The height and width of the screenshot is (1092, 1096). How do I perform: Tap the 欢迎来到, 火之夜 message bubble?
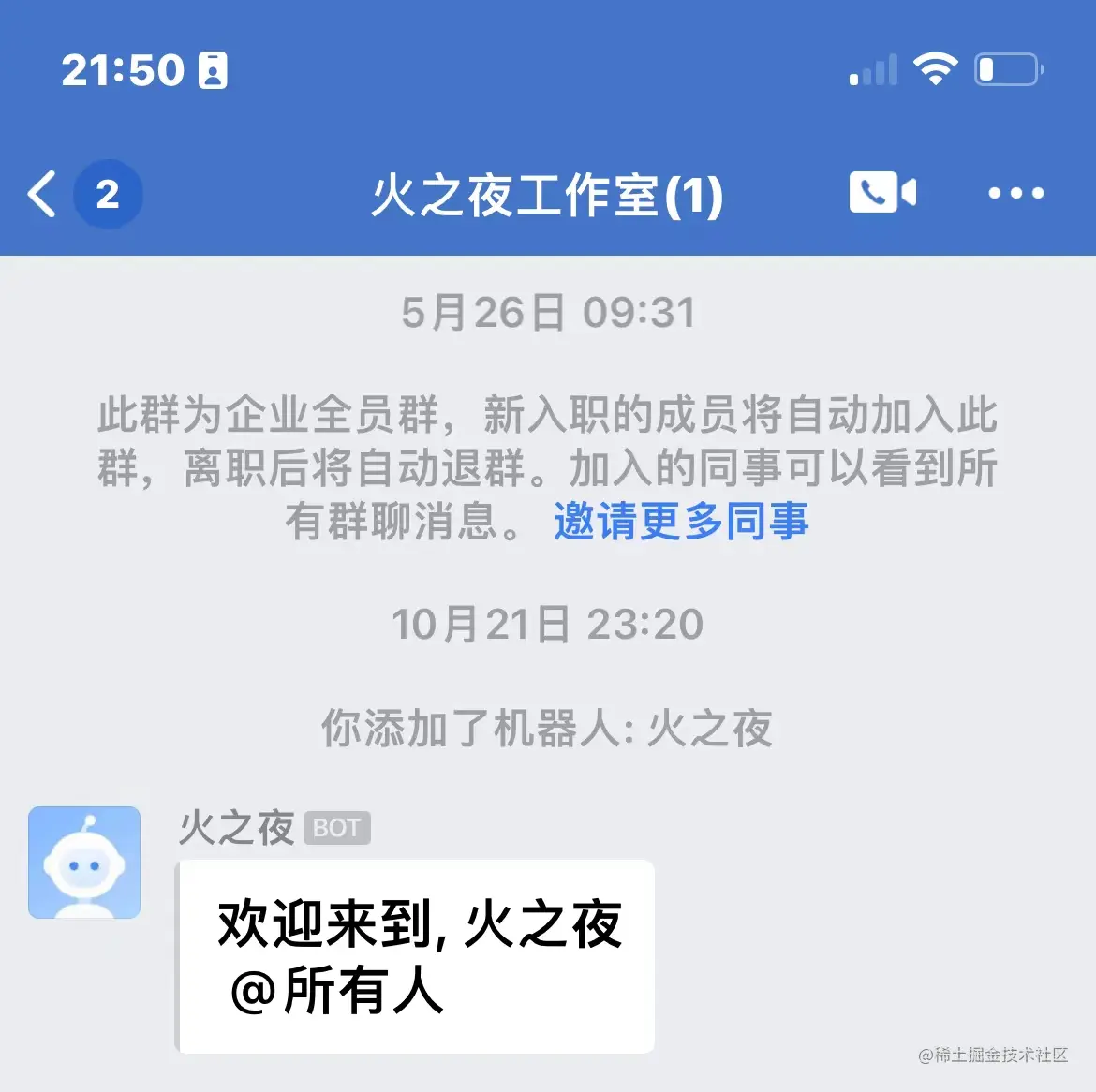[x=416, y=956]
